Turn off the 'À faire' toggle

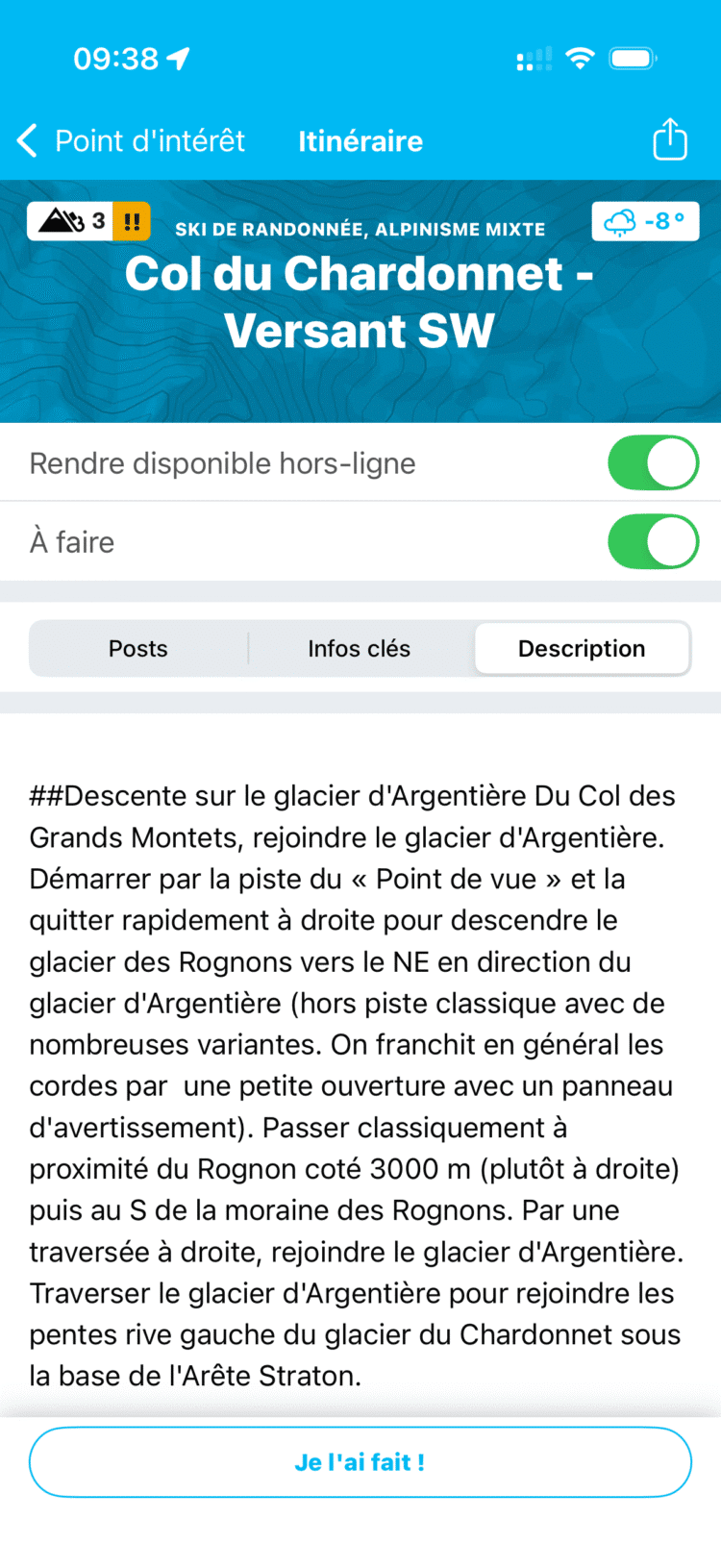click(x=653, y=541)
